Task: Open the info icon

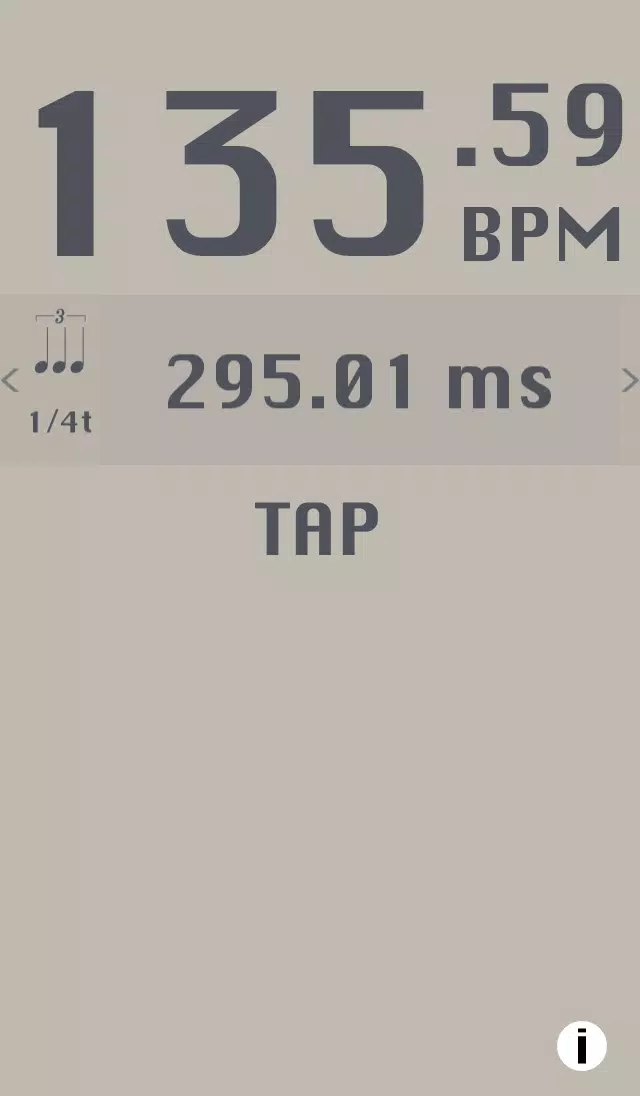Action: (581, 1046)
